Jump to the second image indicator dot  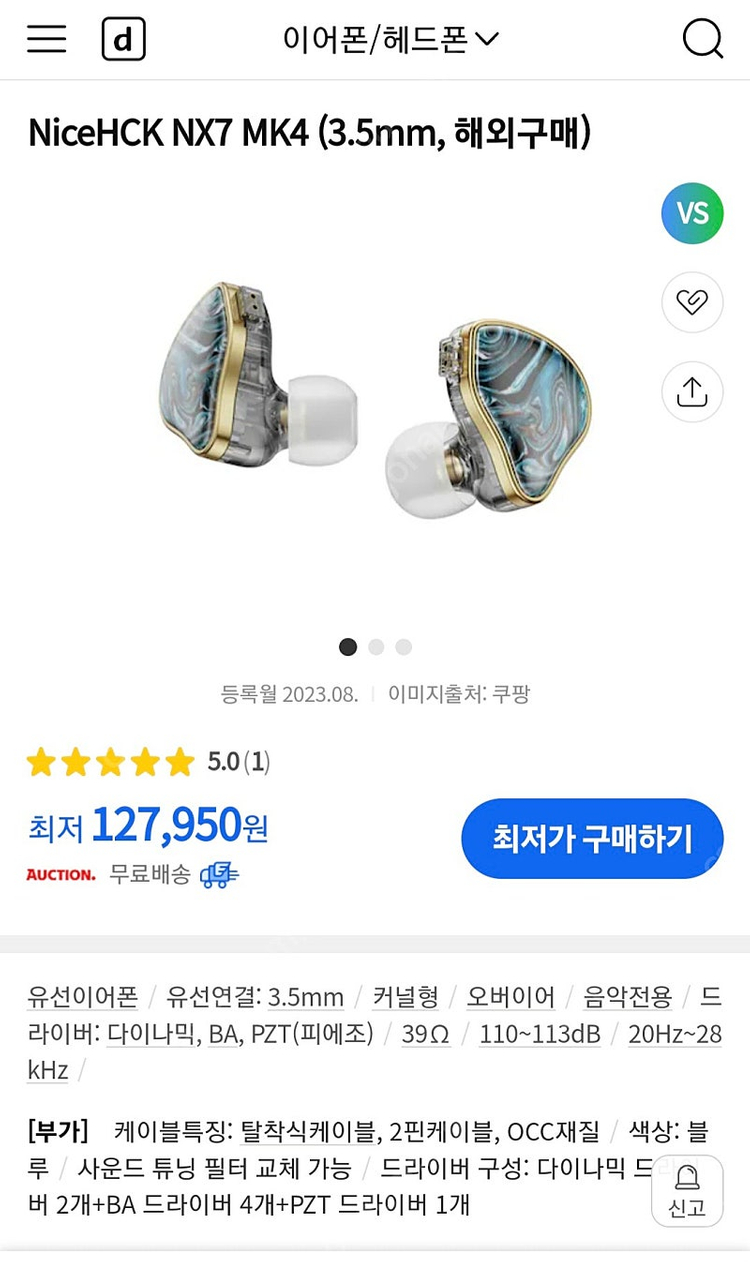[376, 647]
